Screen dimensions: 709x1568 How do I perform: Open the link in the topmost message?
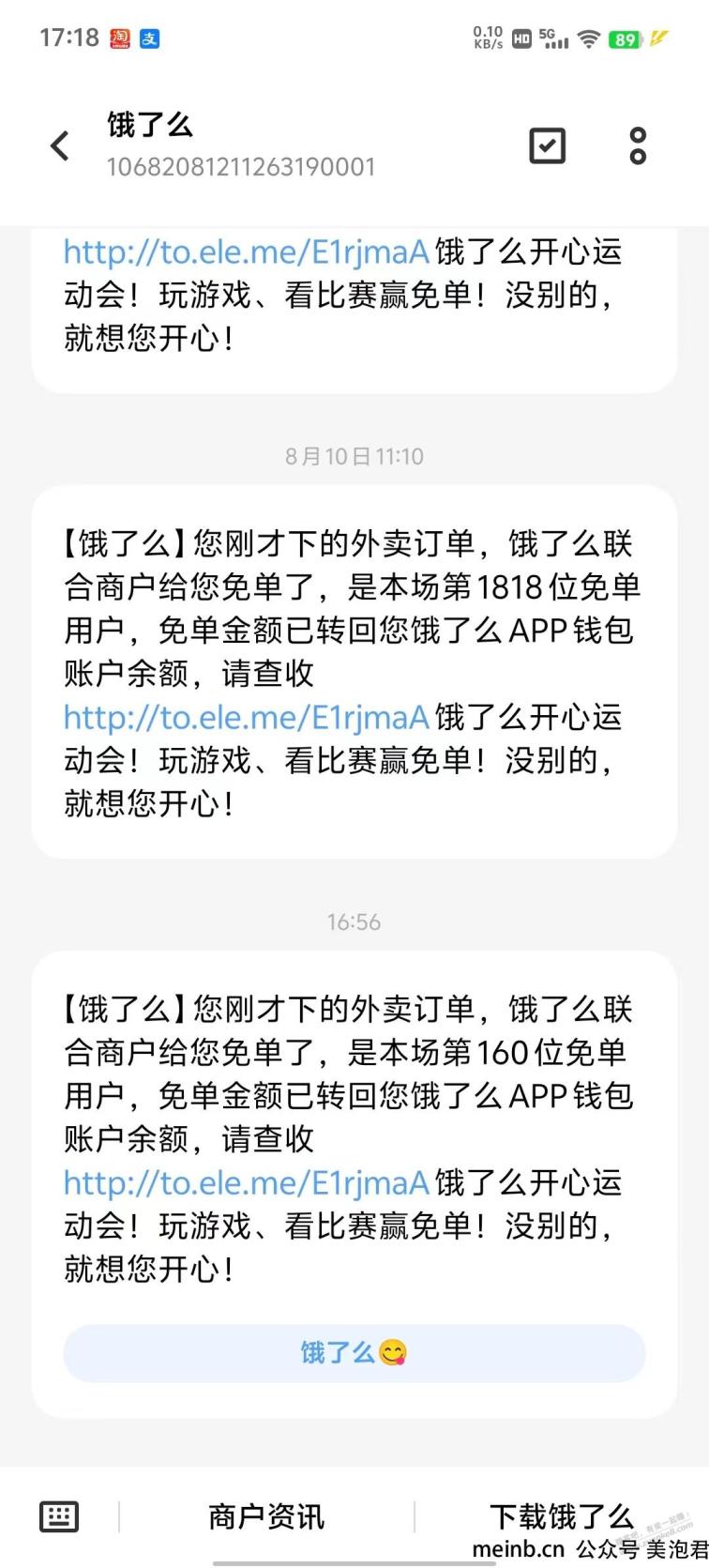click(x=246, y=251)
